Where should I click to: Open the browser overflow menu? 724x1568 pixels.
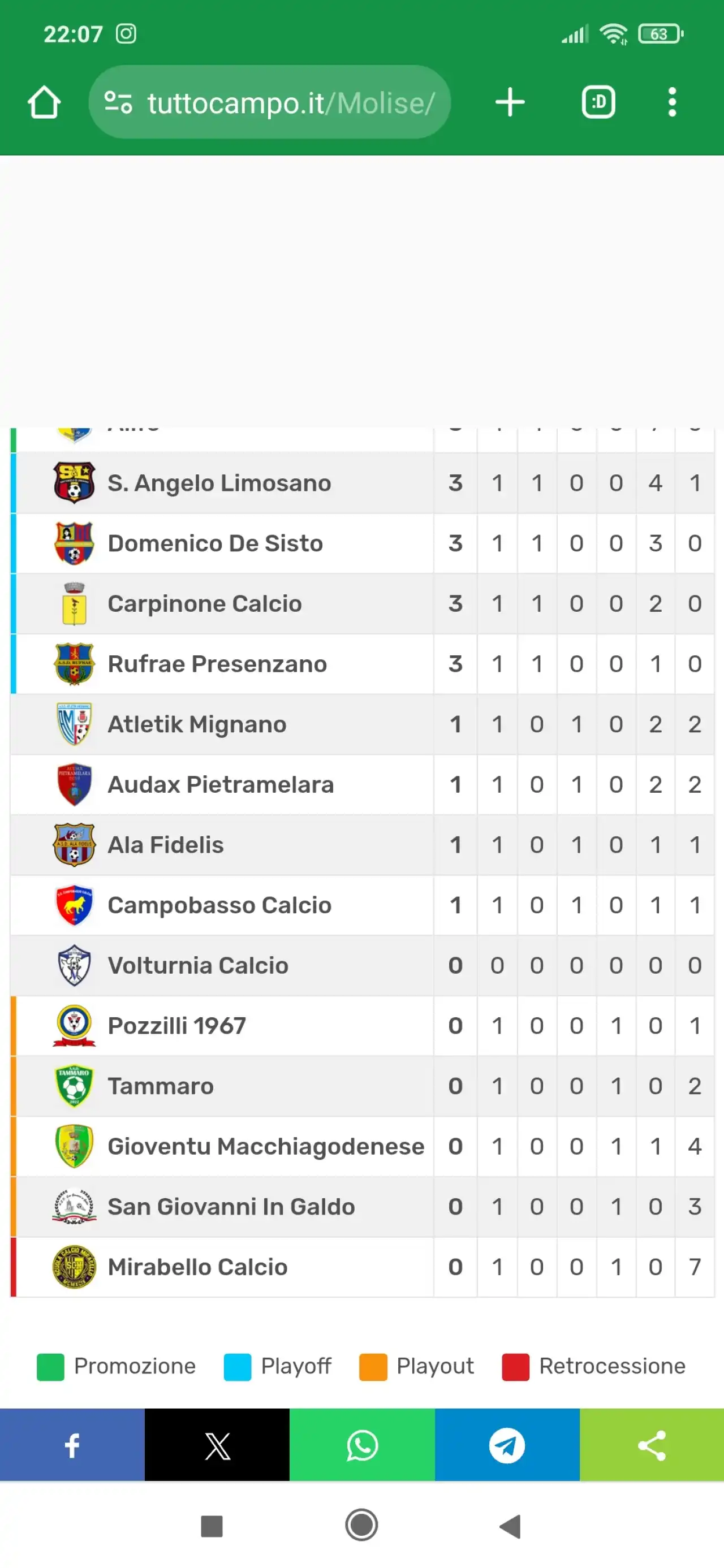(671, 102)
